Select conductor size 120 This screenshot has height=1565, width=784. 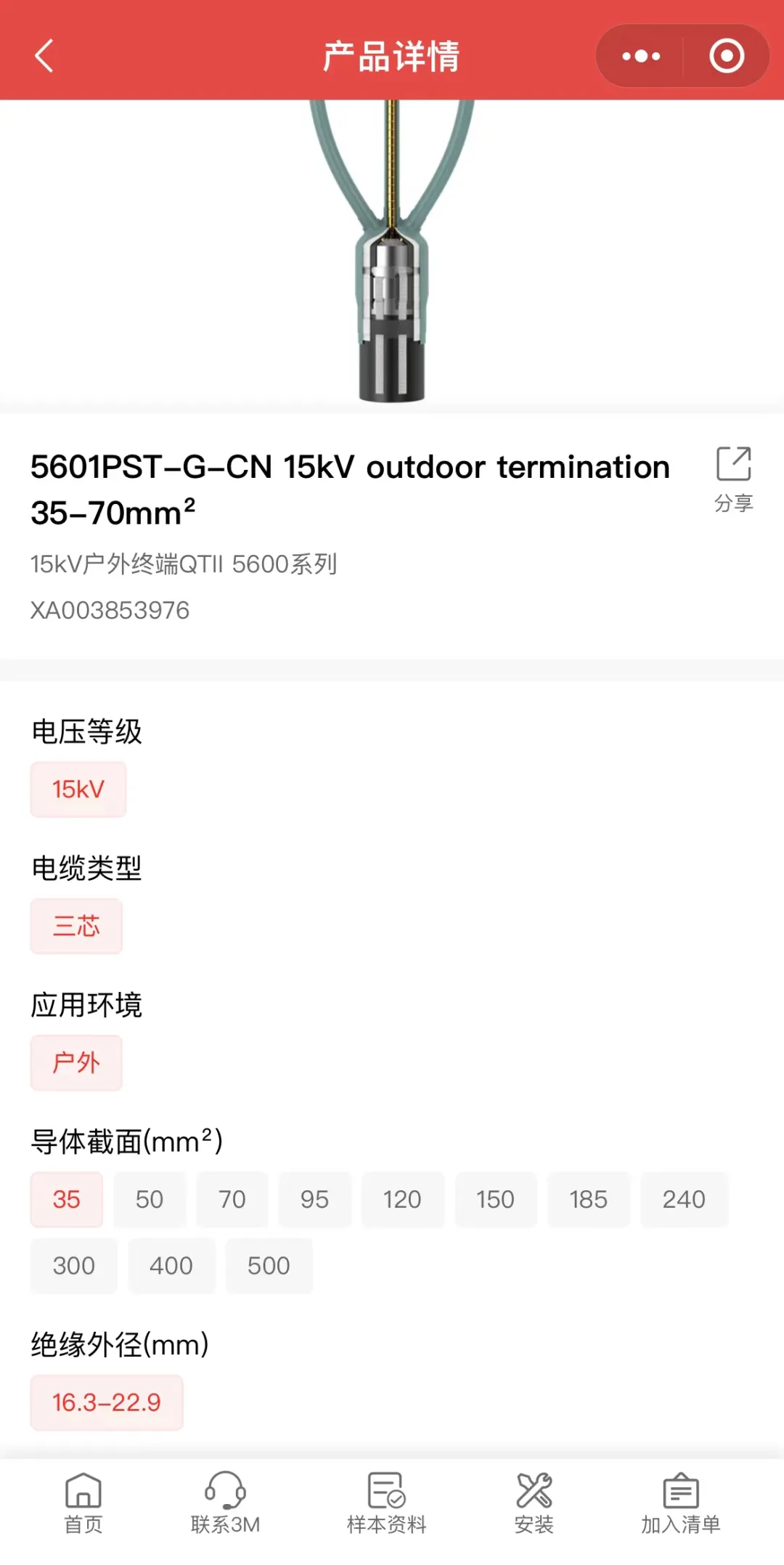tap(402, 1199)
